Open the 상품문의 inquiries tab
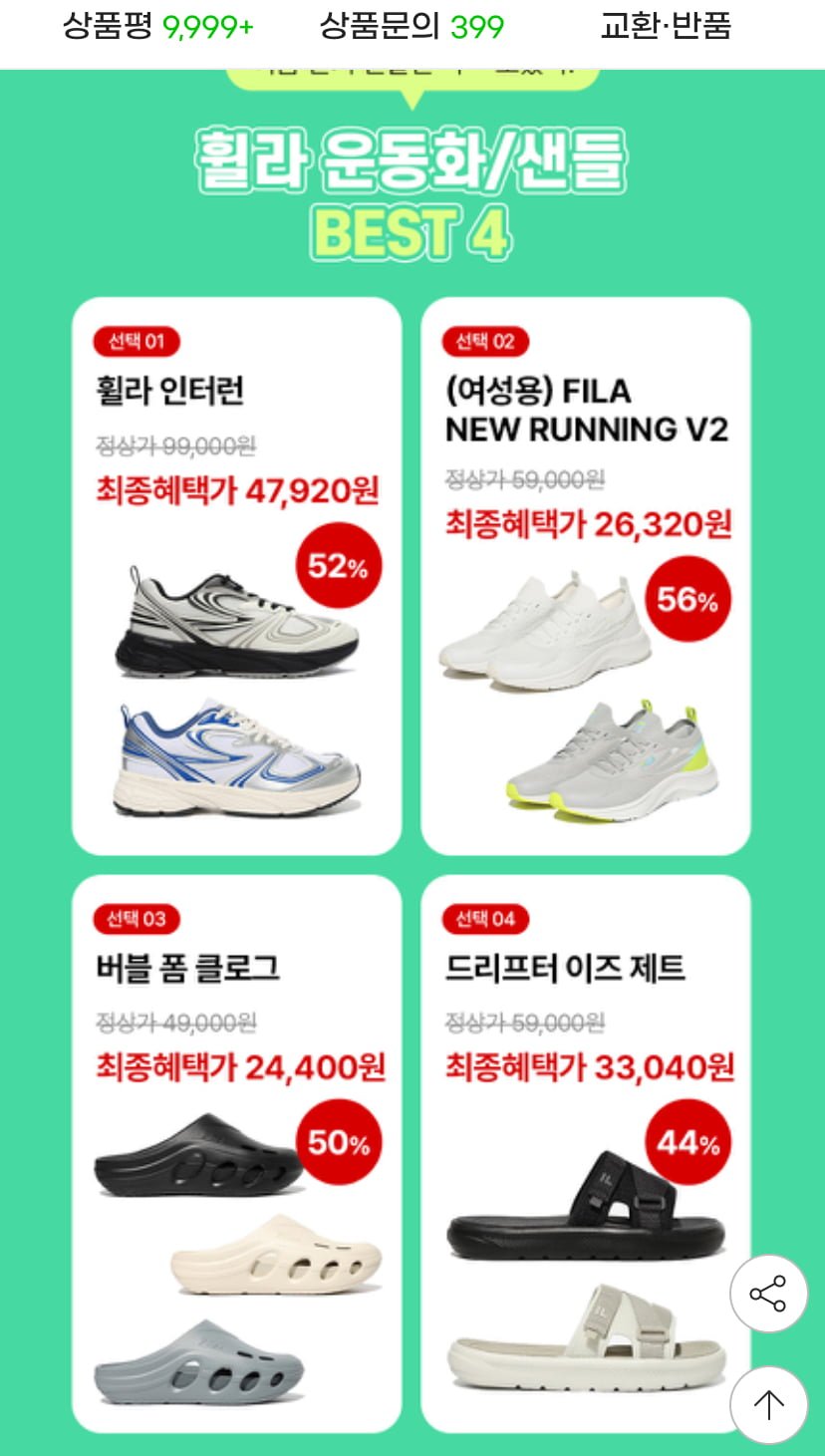The image size is (825, 1456). 412,27
